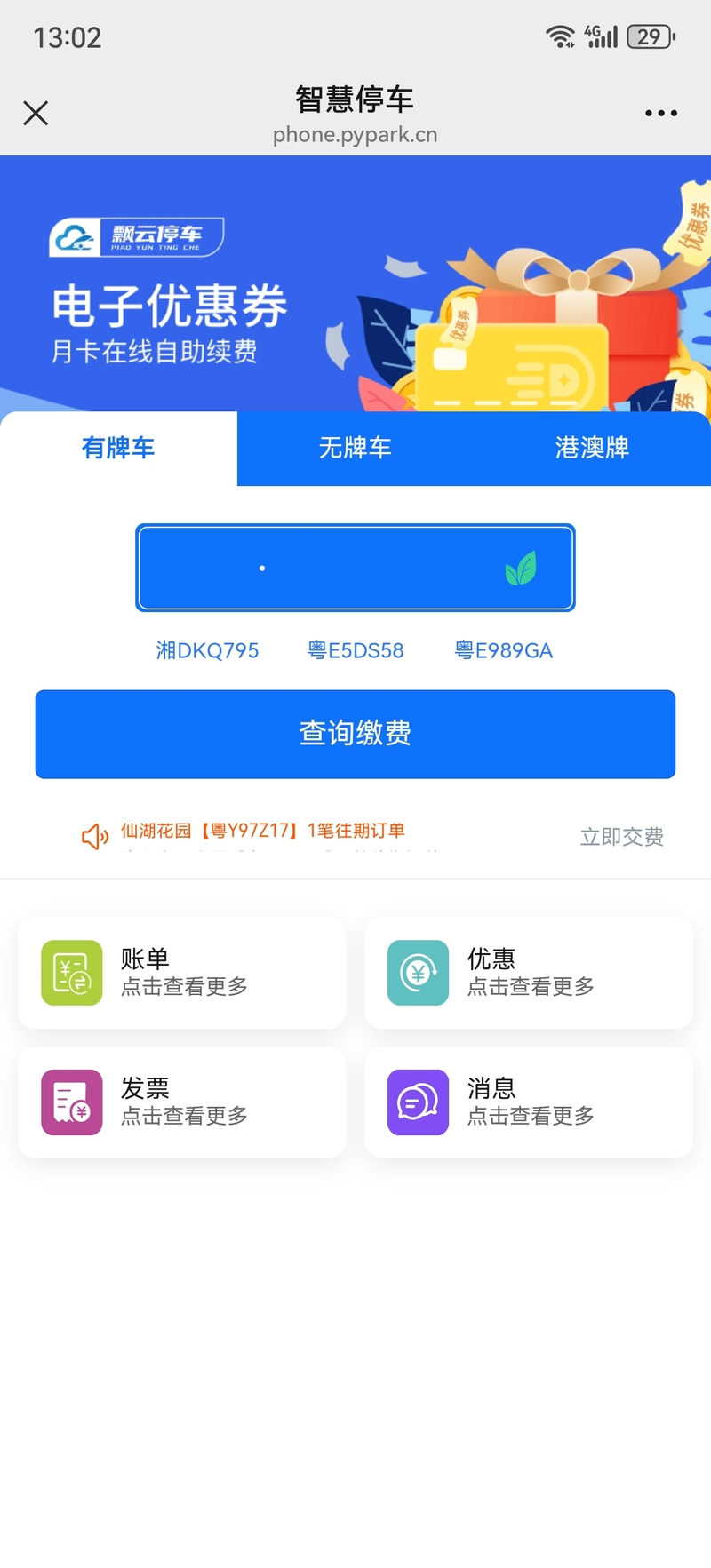
Task: Open the three-dot overflow menu
Action: tap(660, 113)
